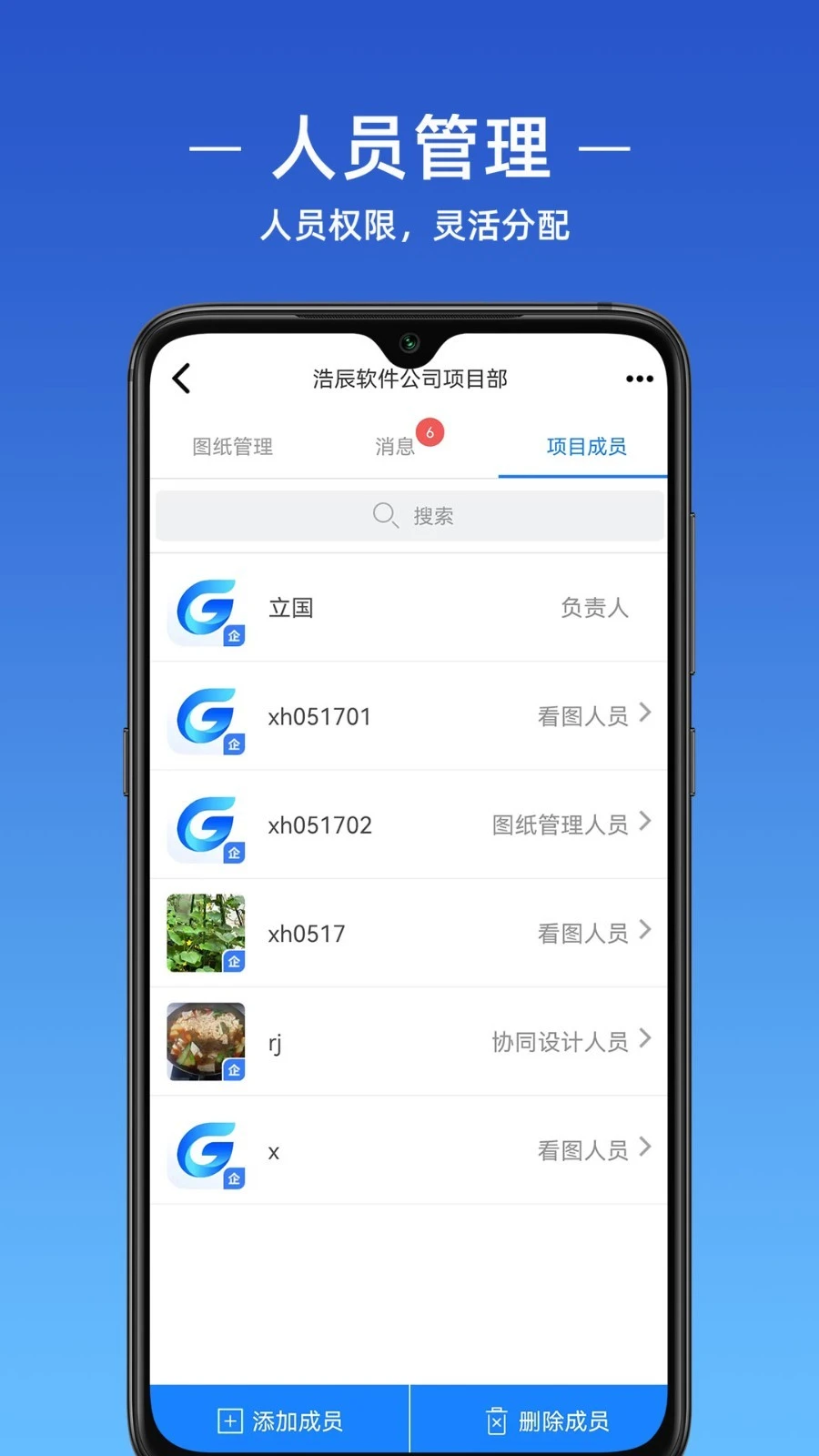This screenshot has width=819, height=1456.
Task: Tap the back arrow to leave the project
Action: point(182,379)
